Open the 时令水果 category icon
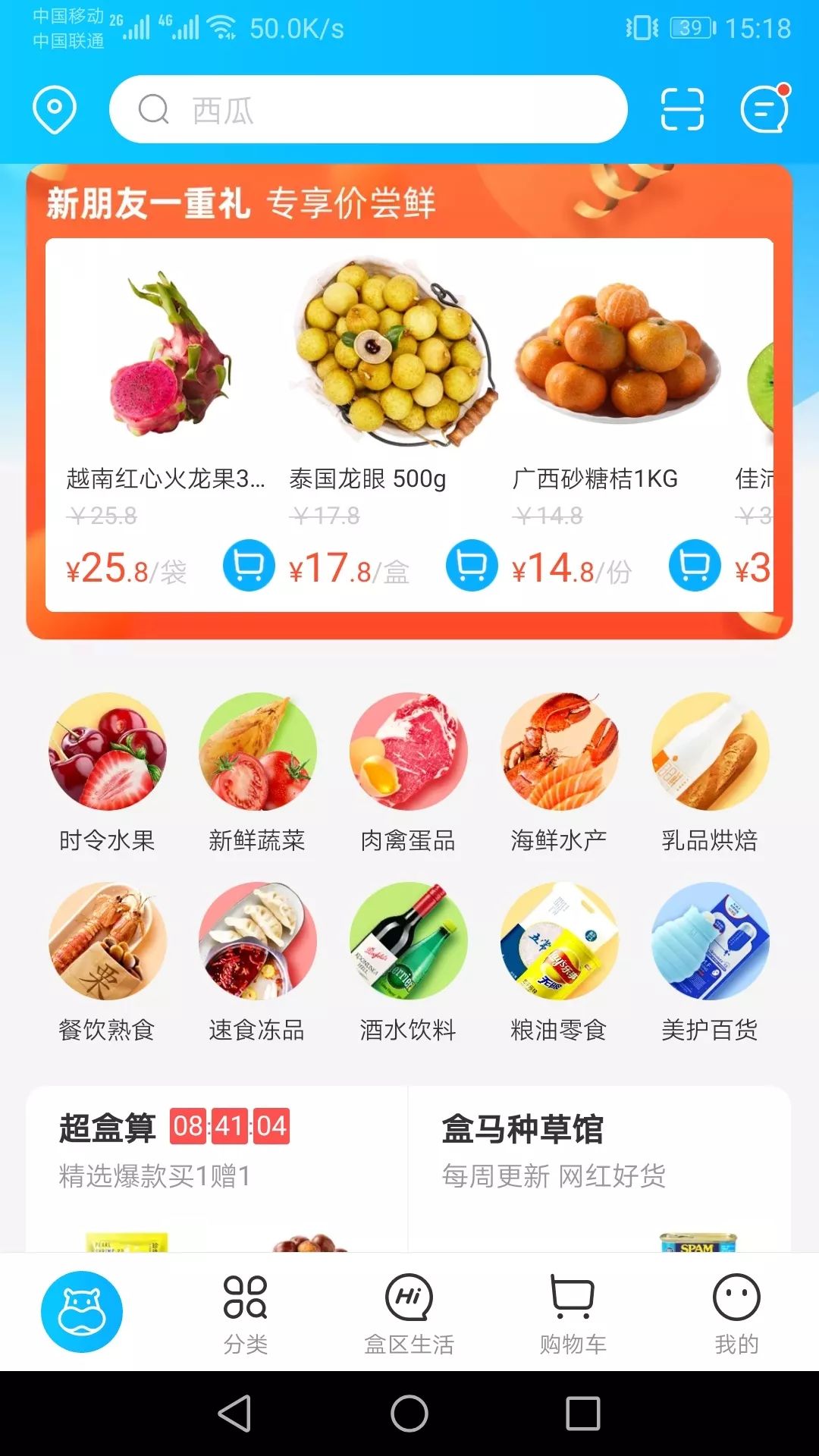 (105, 751)
